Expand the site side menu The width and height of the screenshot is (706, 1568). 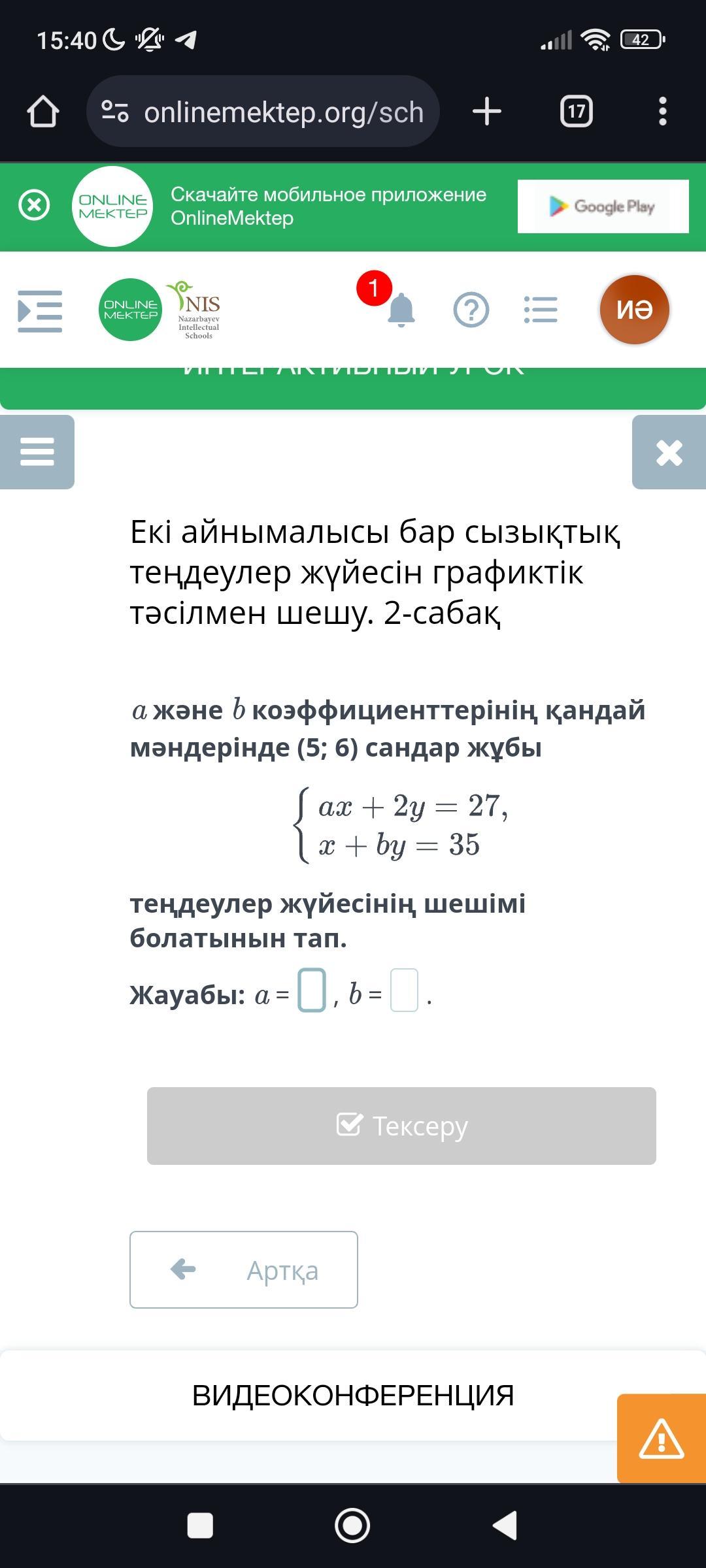pyautogui.click(x=40, y=311)
